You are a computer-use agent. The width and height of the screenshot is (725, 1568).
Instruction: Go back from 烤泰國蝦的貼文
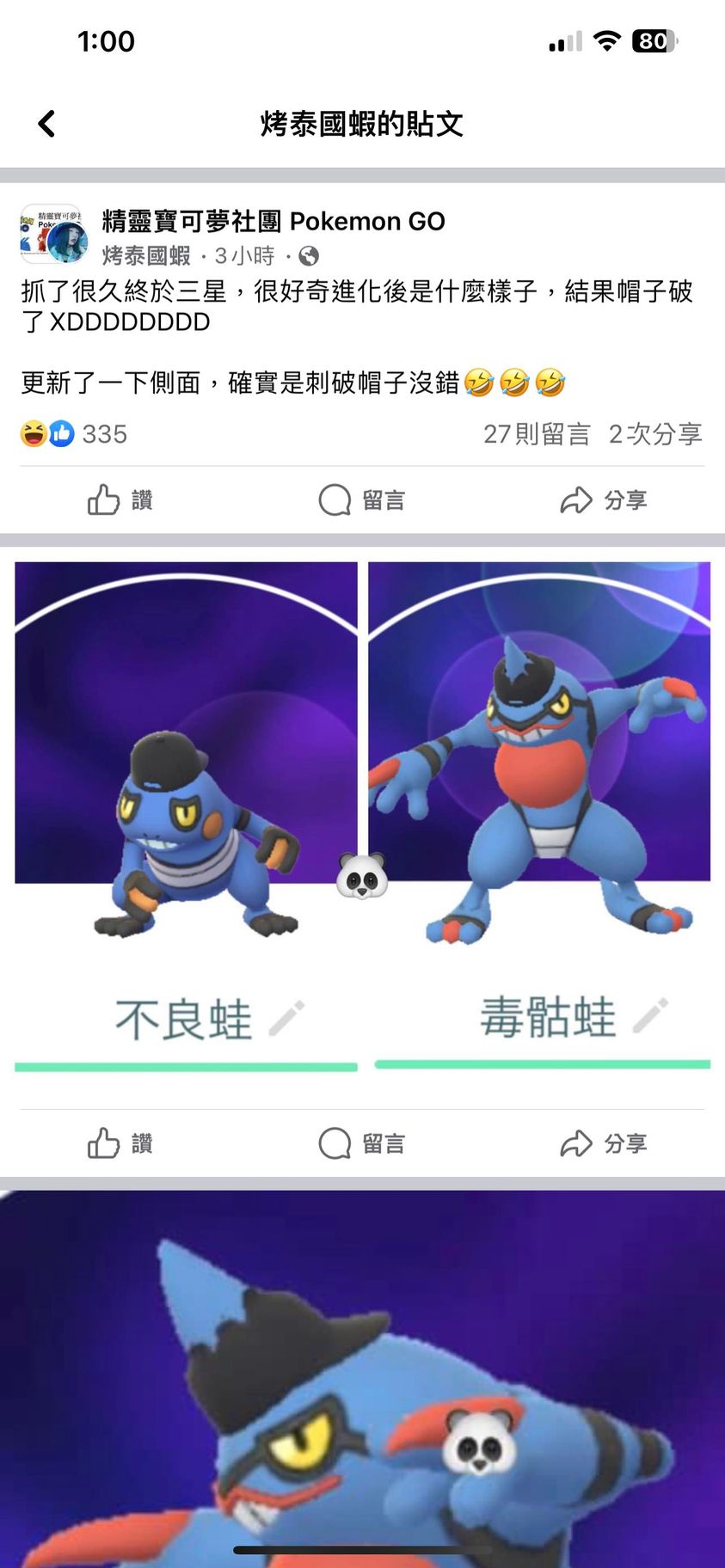[47, 124]
